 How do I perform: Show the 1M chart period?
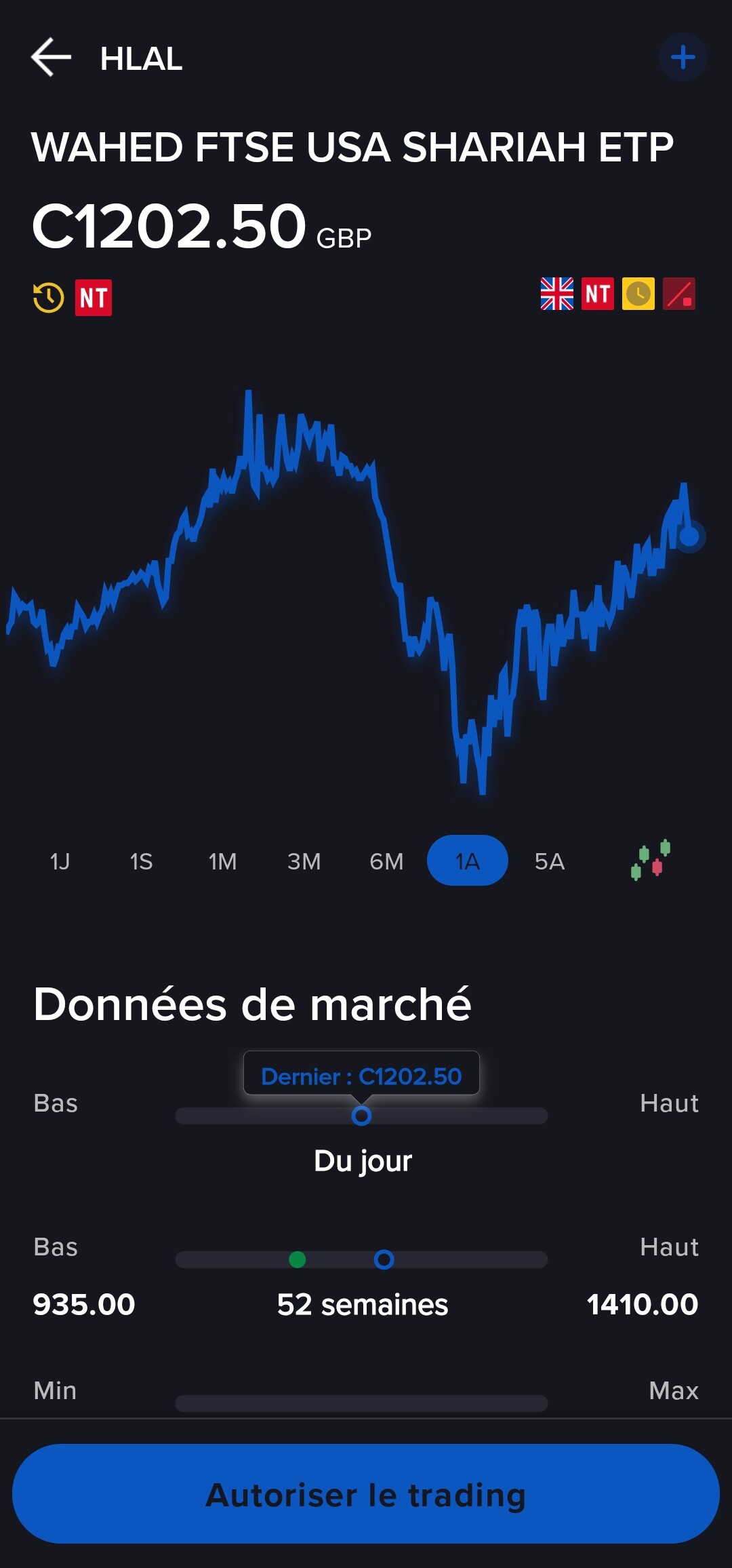point(222,861)
